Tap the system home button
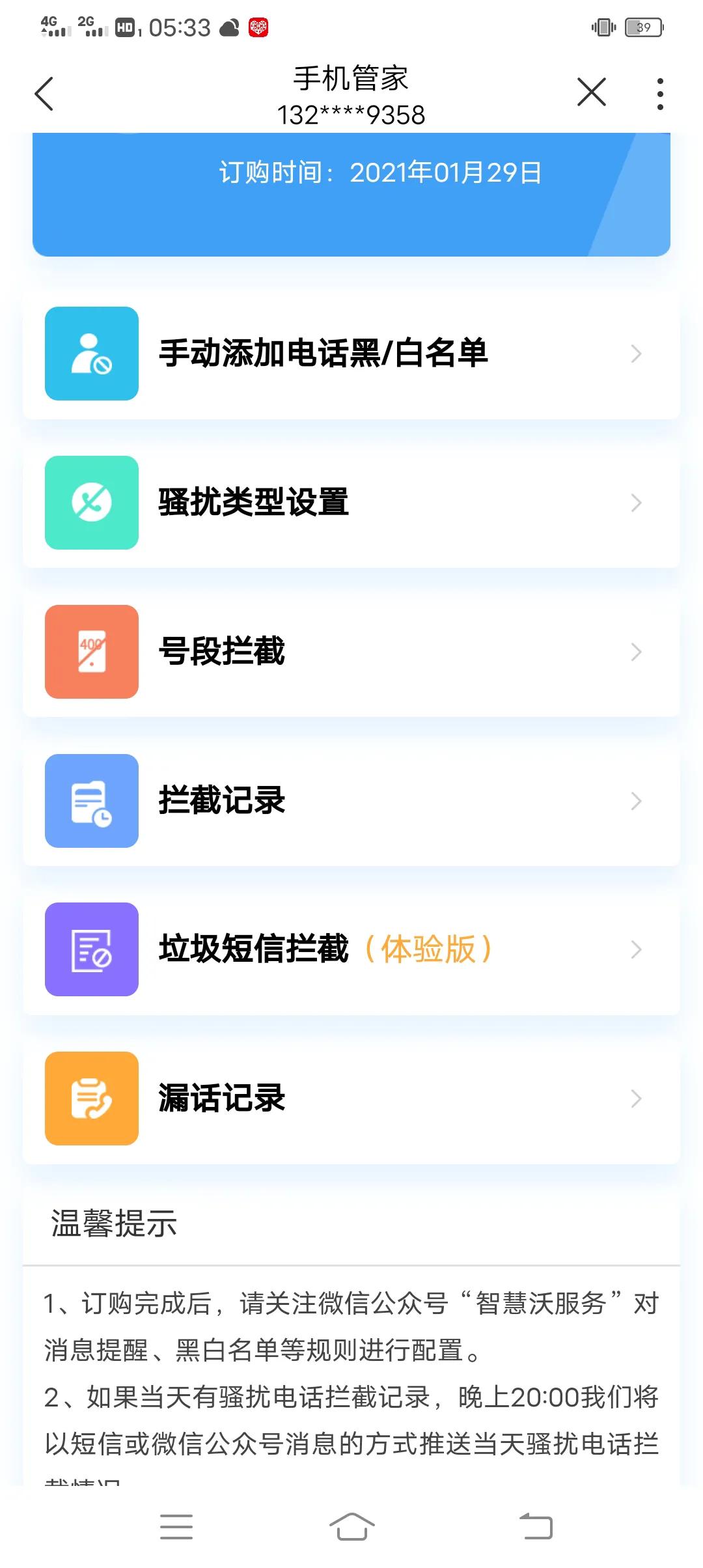The height and width of the screenshot is (1568, 703). 351,1526
